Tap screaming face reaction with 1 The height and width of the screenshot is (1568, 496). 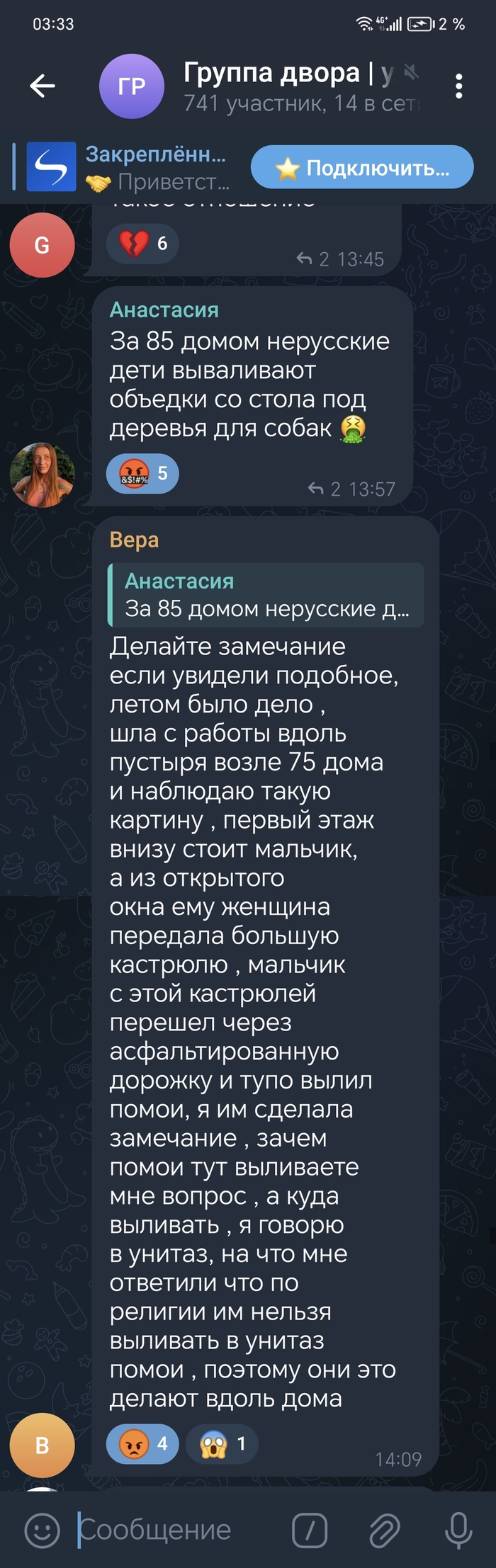[222, 1443]
